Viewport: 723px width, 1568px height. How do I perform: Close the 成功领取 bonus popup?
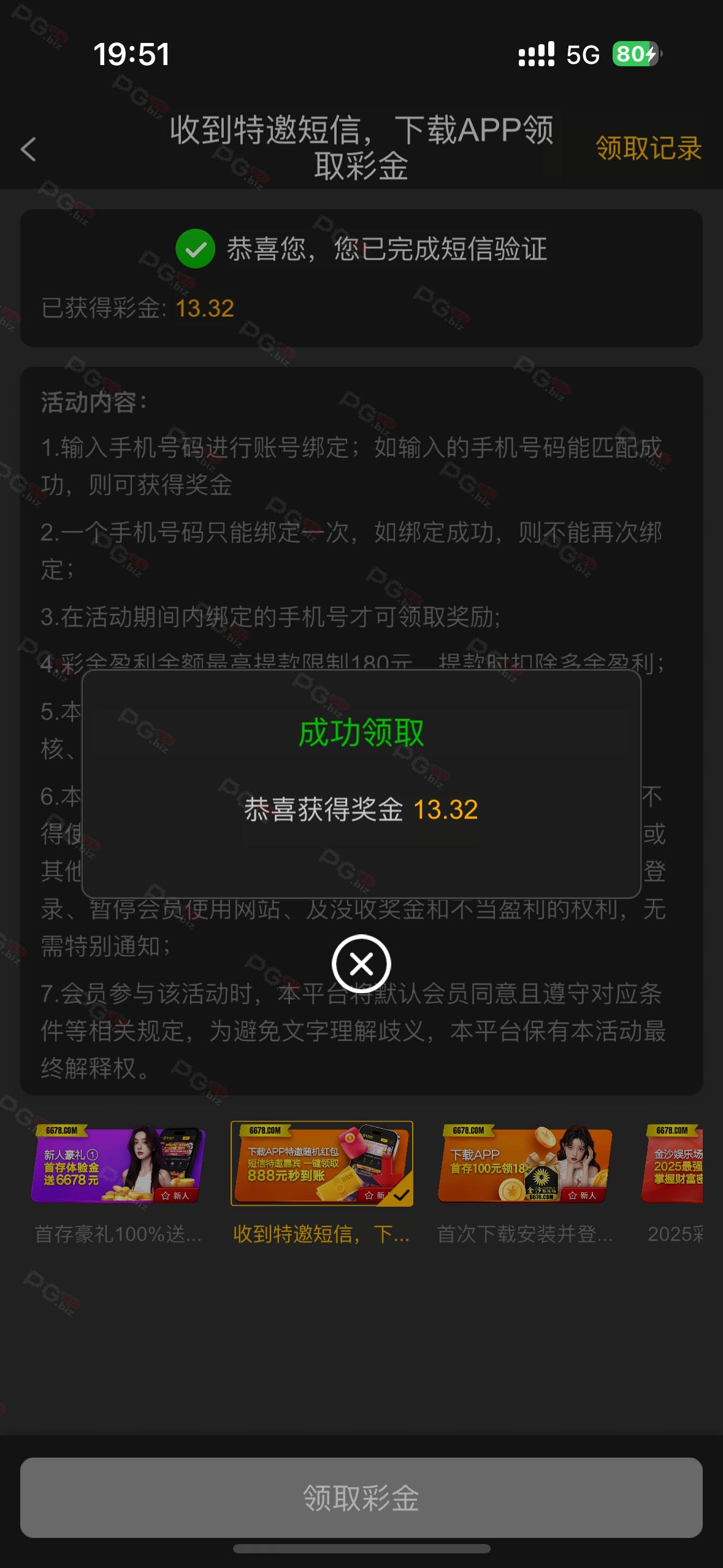361,964
